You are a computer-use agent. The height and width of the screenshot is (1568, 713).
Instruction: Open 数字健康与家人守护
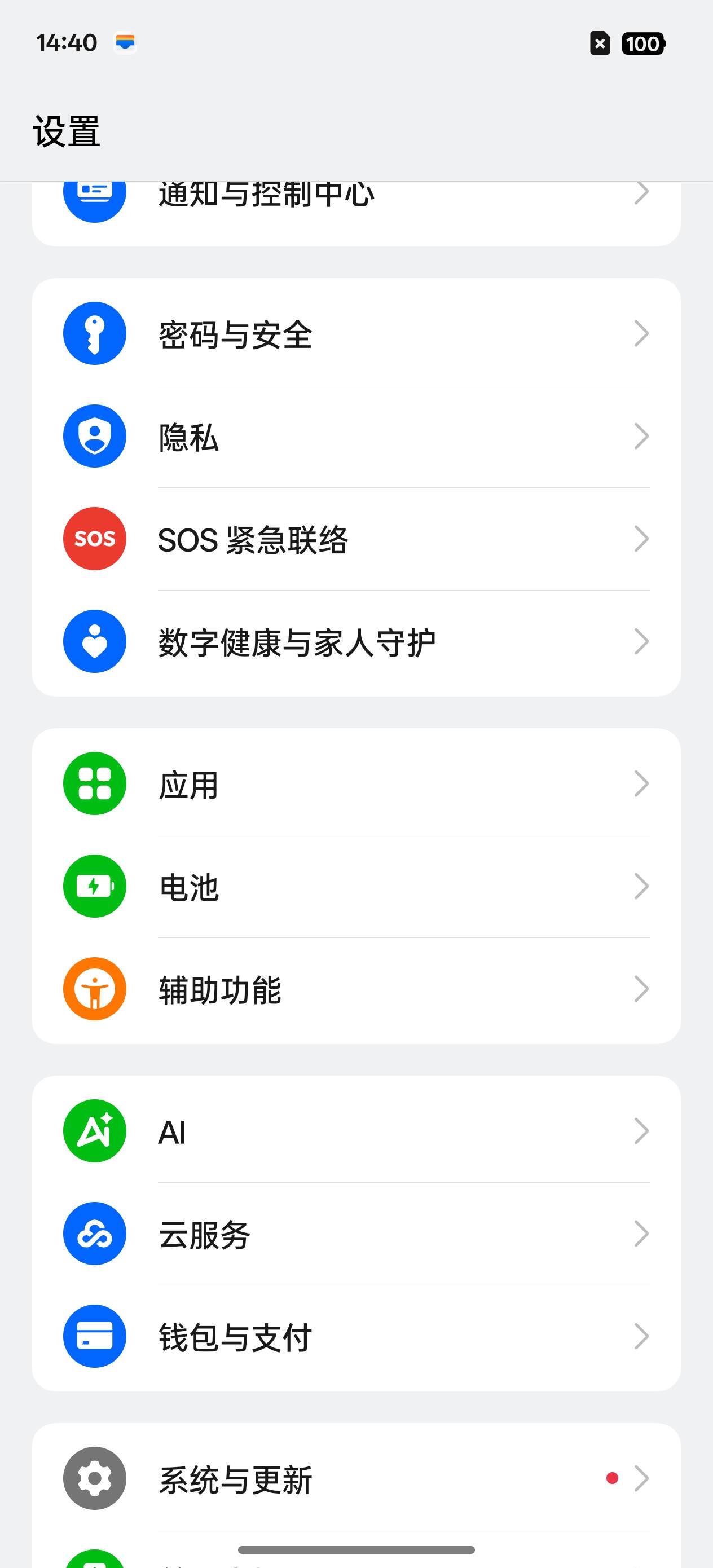tap(356, 641)
